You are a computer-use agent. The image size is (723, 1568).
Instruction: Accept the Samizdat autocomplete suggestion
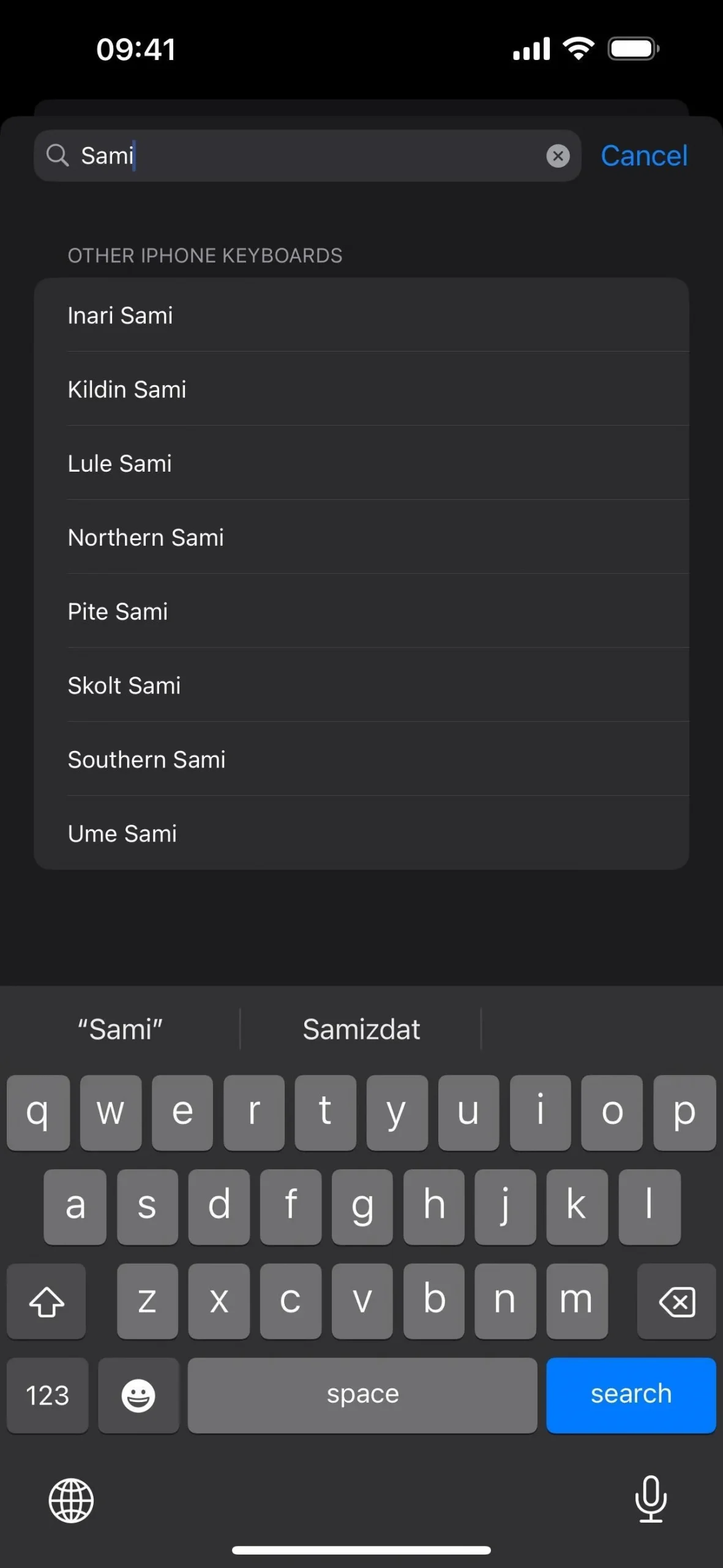[361, 1030]
